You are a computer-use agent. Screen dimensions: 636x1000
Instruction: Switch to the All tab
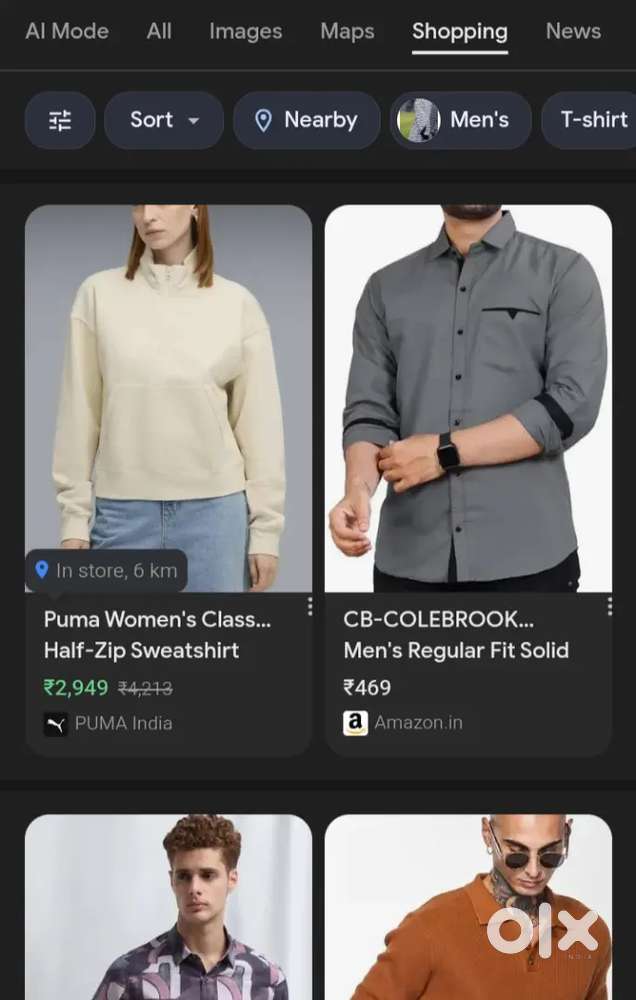[x=159, y=31]
